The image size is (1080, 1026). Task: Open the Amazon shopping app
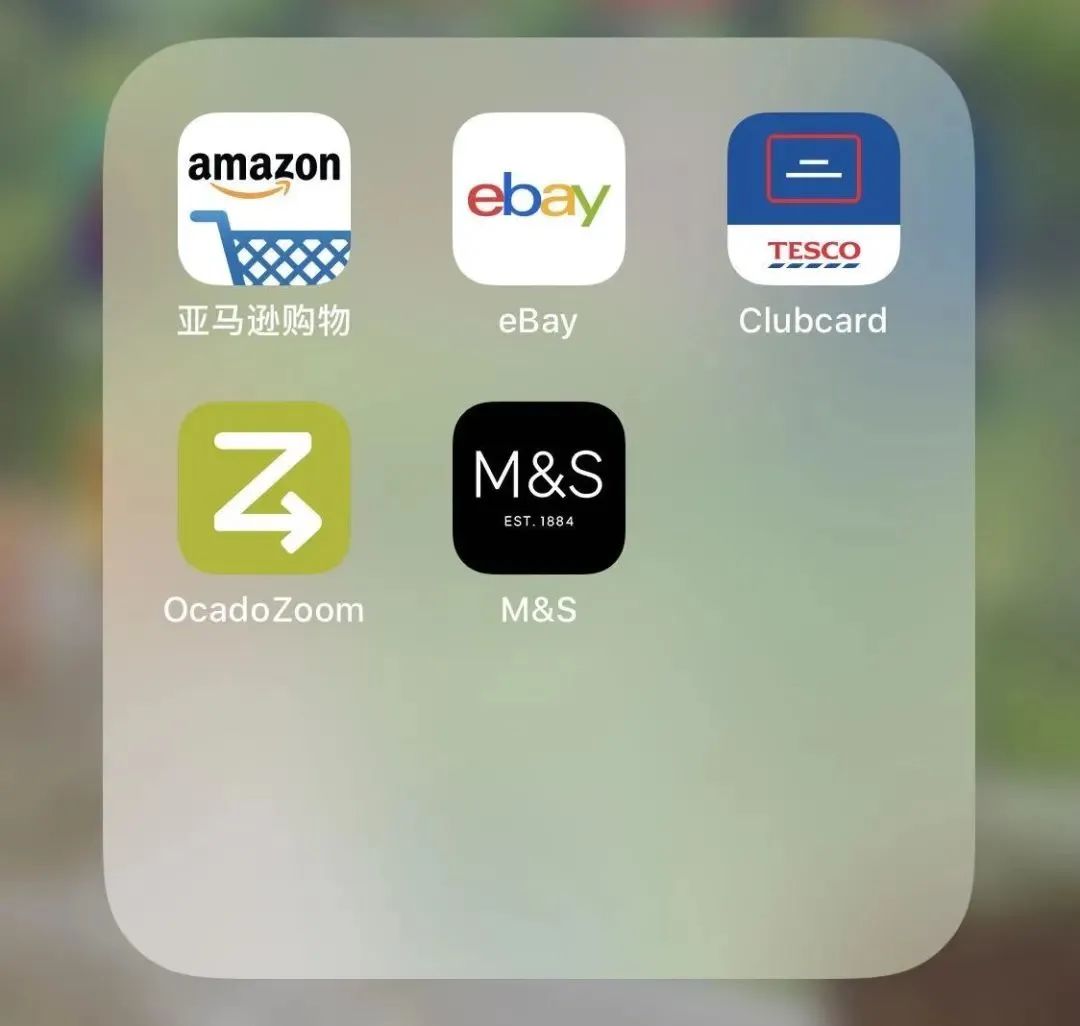[264, 199]
